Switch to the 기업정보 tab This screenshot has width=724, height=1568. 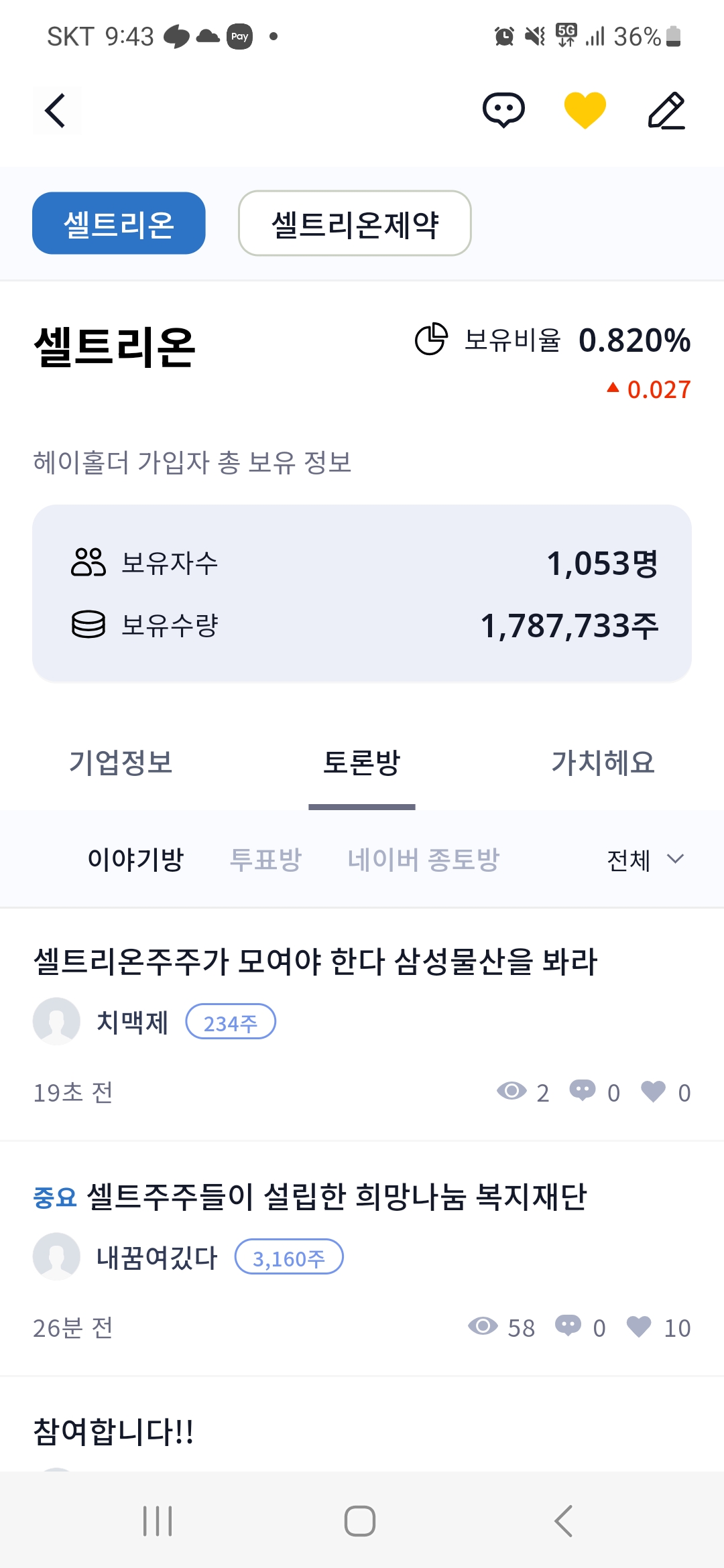(x=121, y=763)
